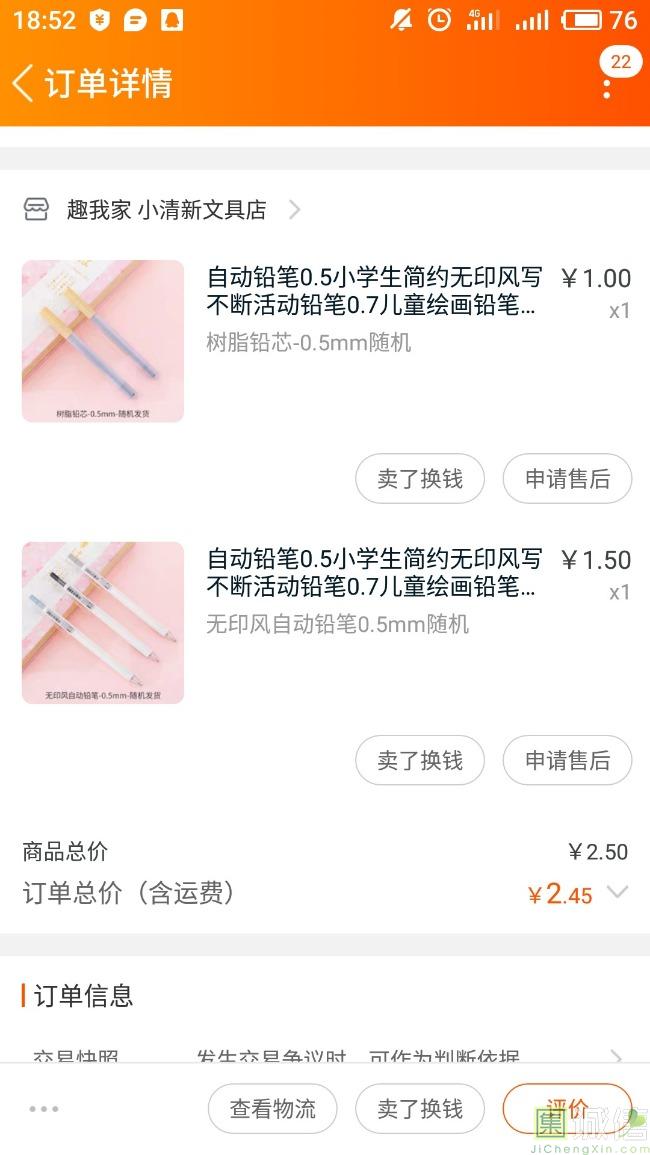Tap 查看物流 to track the shipment
Screen dimensions: 650x1155
pos(272,1109)
